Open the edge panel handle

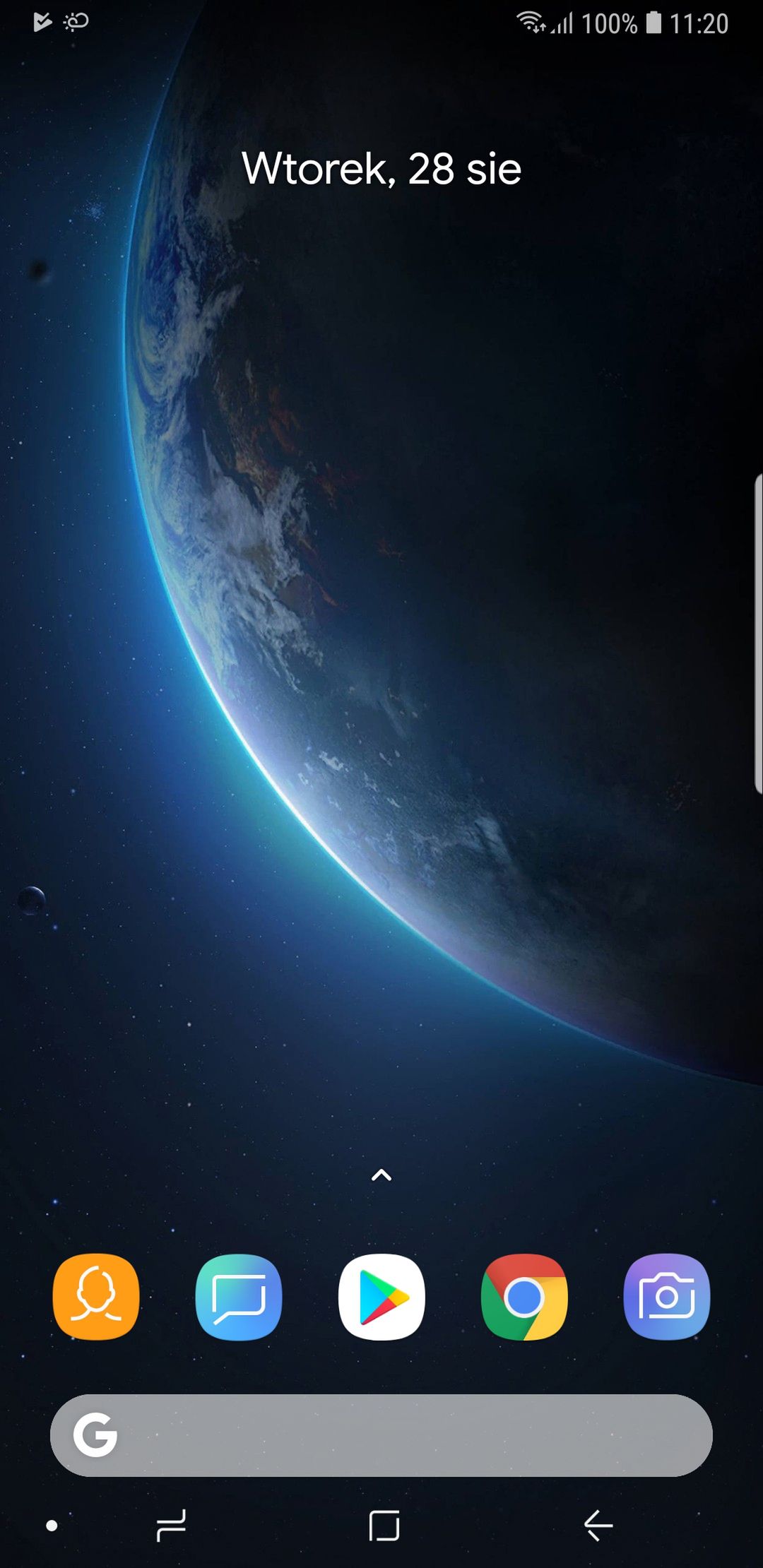pos(757,634)
